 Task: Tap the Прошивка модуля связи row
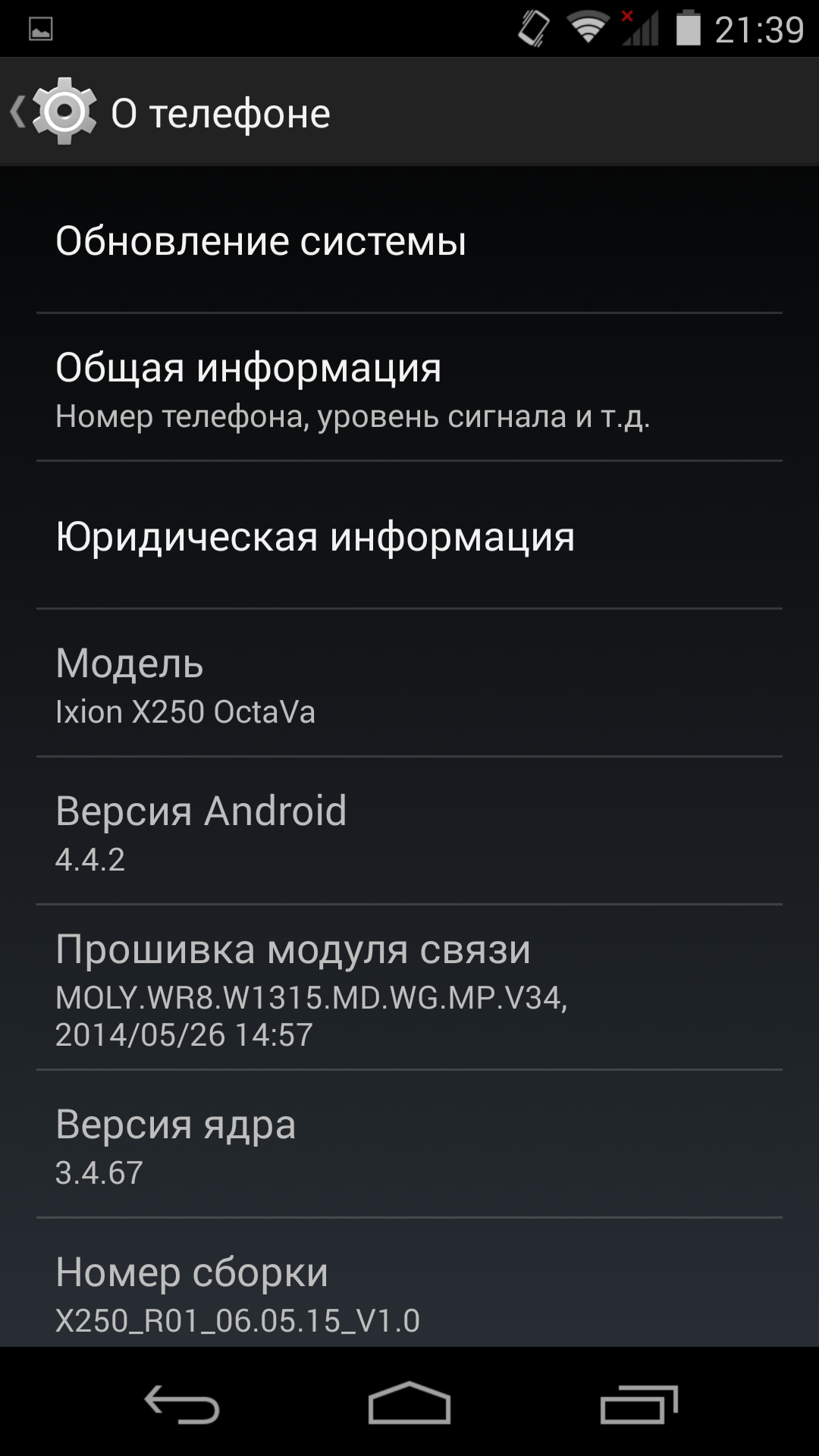tap(409, 988)
